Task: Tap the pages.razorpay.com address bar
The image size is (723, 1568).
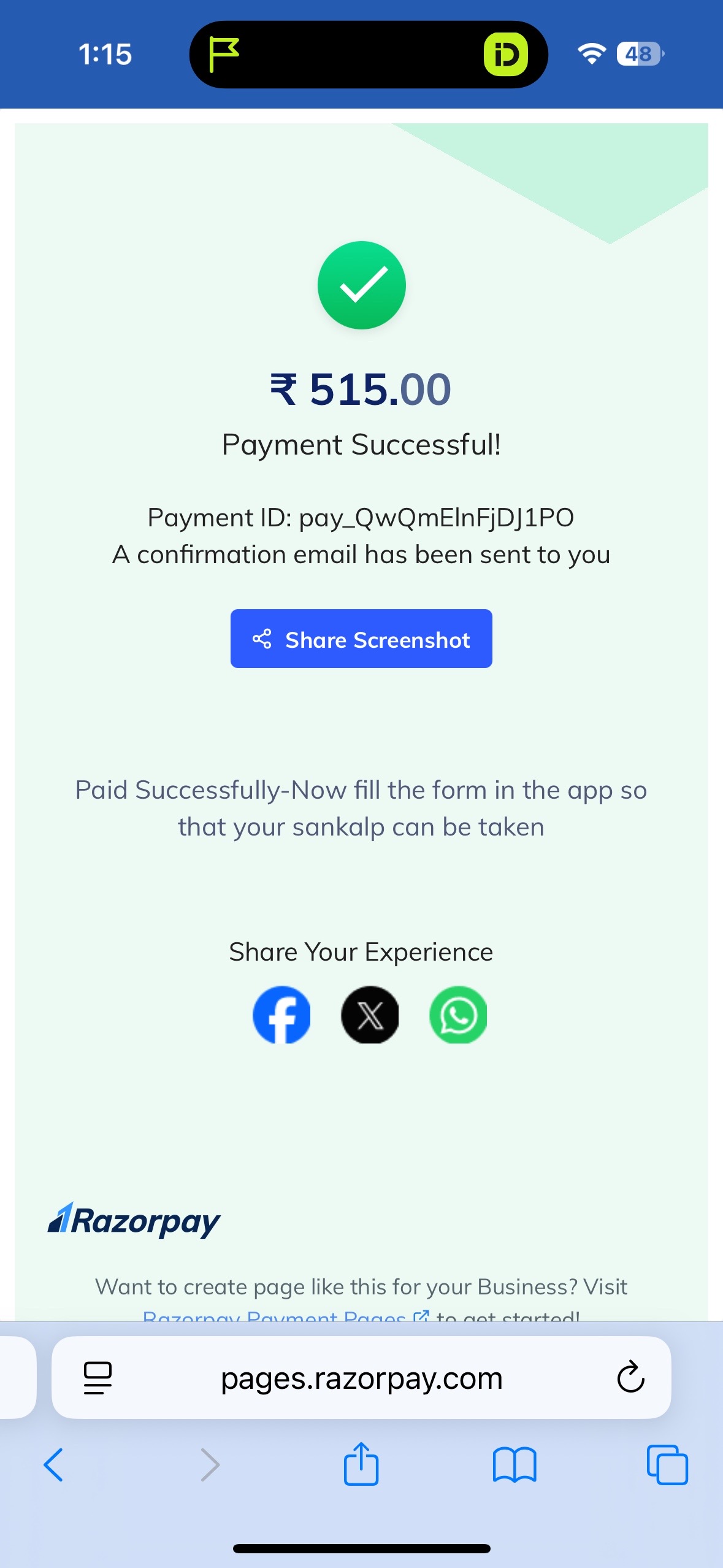Action: pos(361,1378)
